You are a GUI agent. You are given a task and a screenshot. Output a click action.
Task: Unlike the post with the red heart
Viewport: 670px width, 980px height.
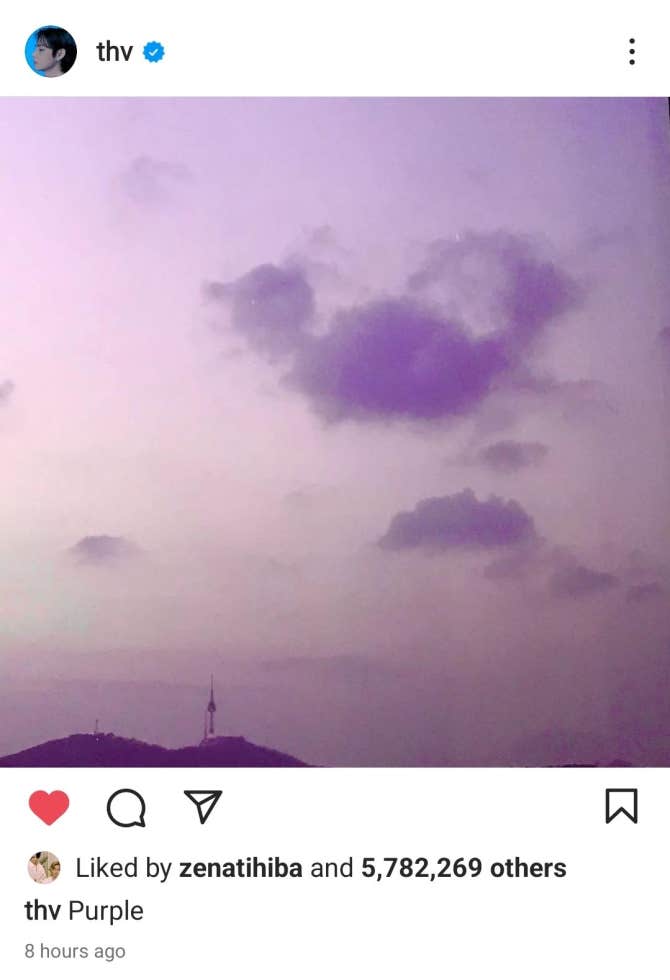tap(49, 807)
